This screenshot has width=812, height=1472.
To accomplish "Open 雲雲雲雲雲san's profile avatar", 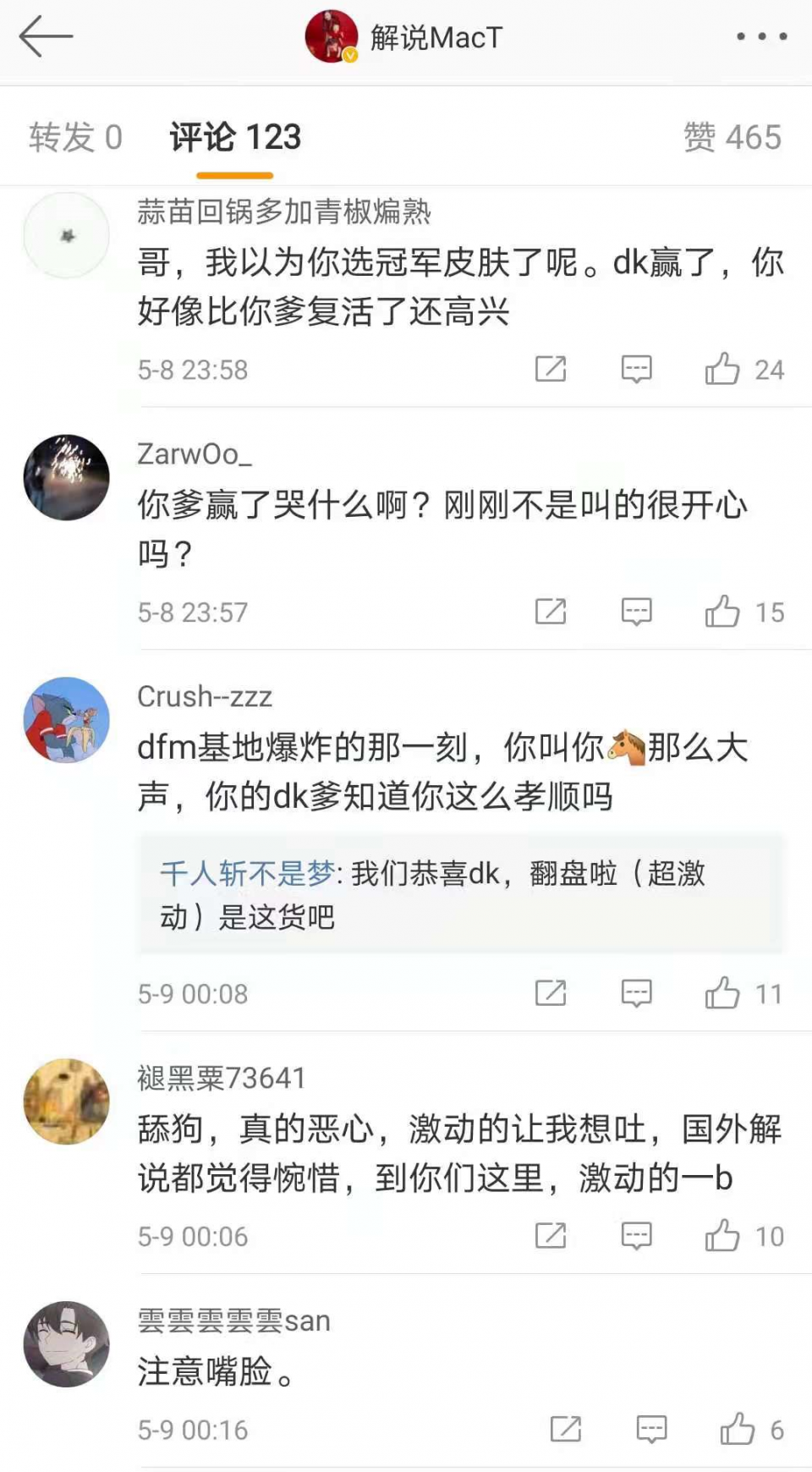I will [x=67, y=1343].
